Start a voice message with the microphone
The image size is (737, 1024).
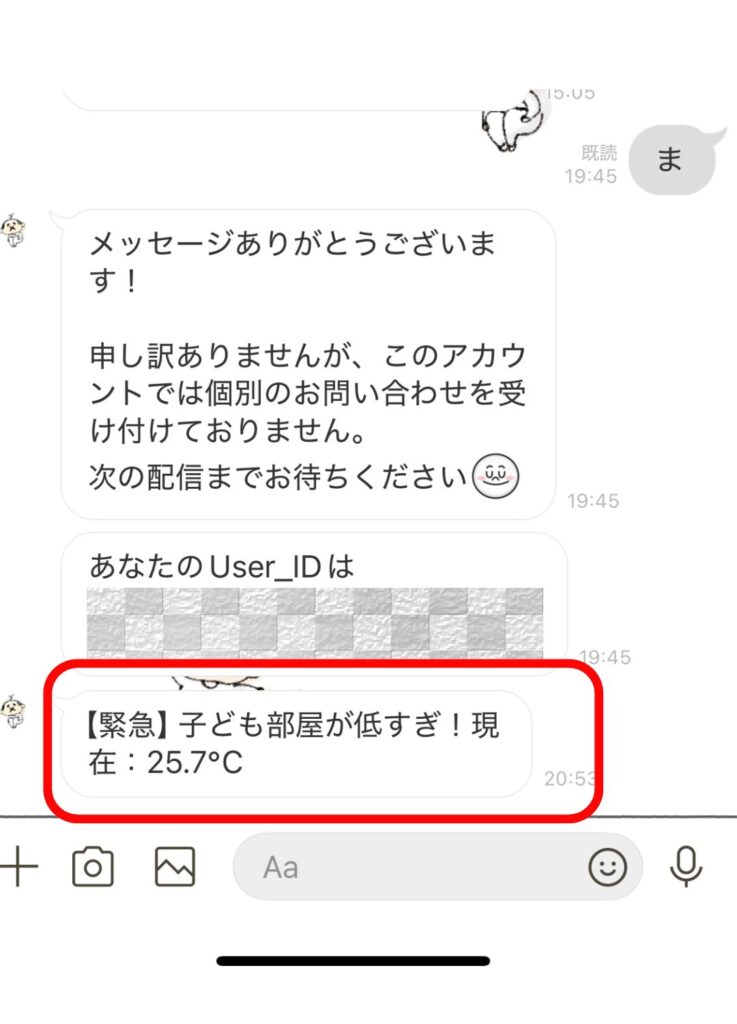click(x=686, y=866)
